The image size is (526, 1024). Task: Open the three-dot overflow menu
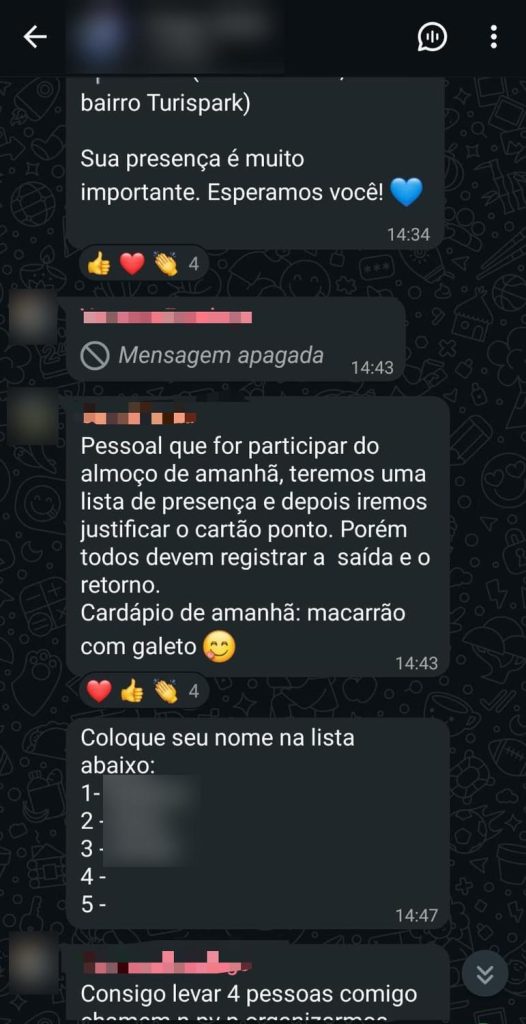(x=493, y=37)
